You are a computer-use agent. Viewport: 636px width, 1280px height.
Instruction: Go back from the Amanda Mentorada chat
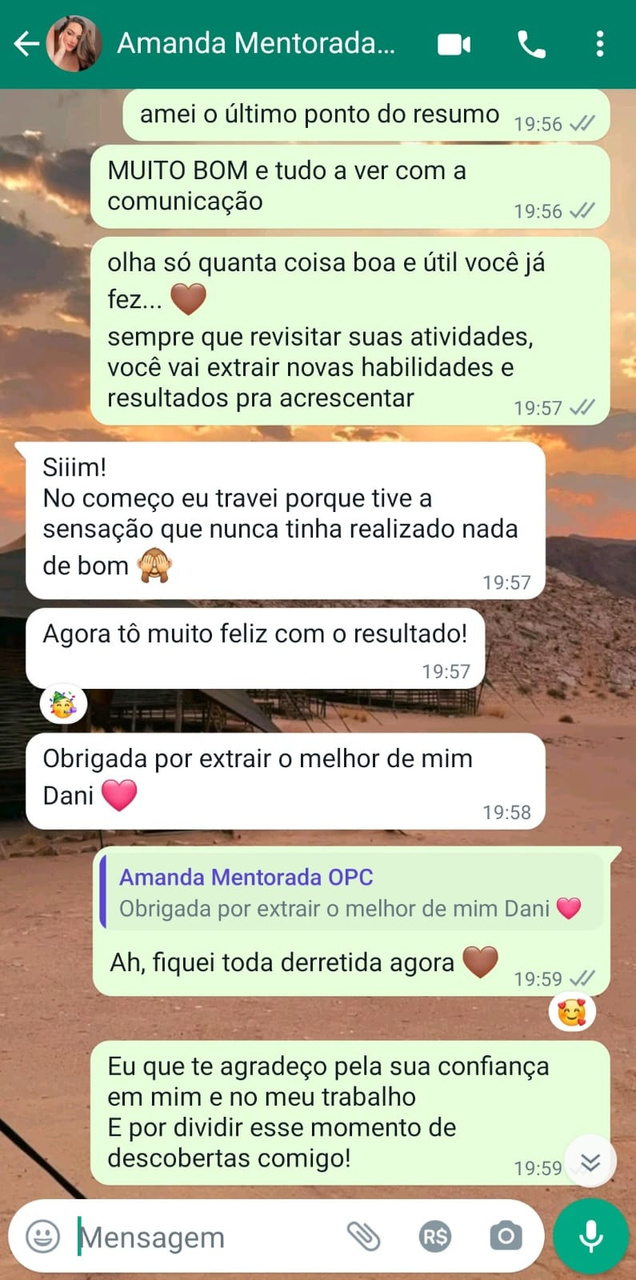[x=25, y=43]
